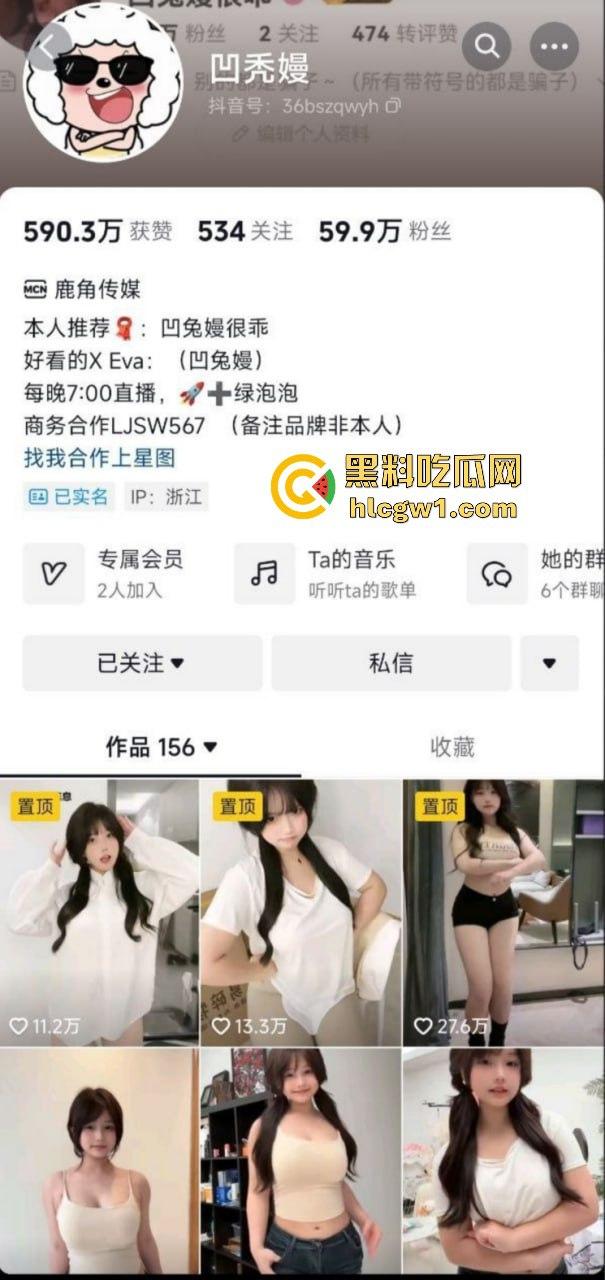Viewport: 605px width, 1280px height.
Task: Switch to the 收藏 tab
Action: point(452,747)
